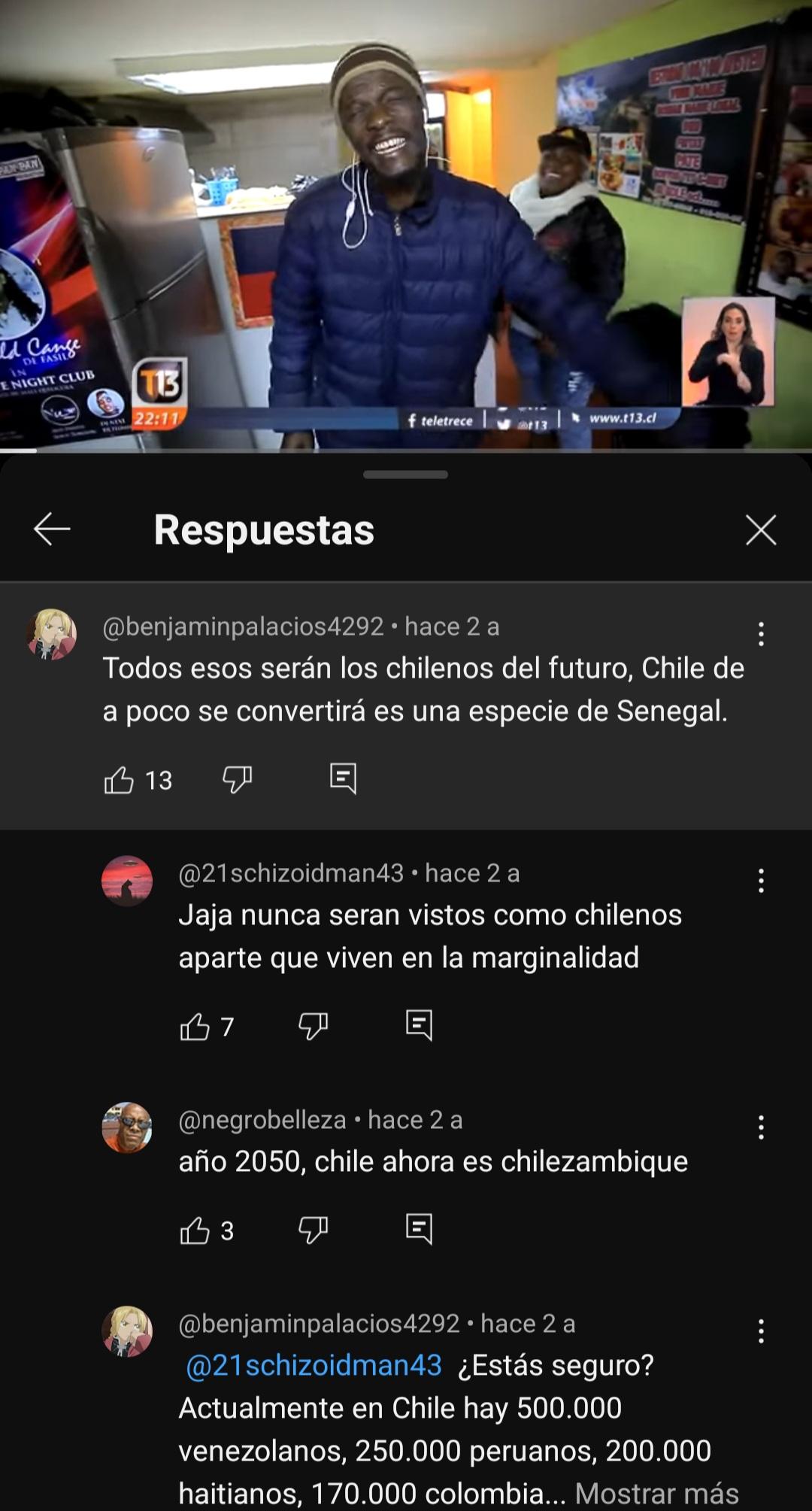Like the chilezambique reply by negrobelleza
Viewport: 812px width, 1511px height.
click(x=195, y=1230)
